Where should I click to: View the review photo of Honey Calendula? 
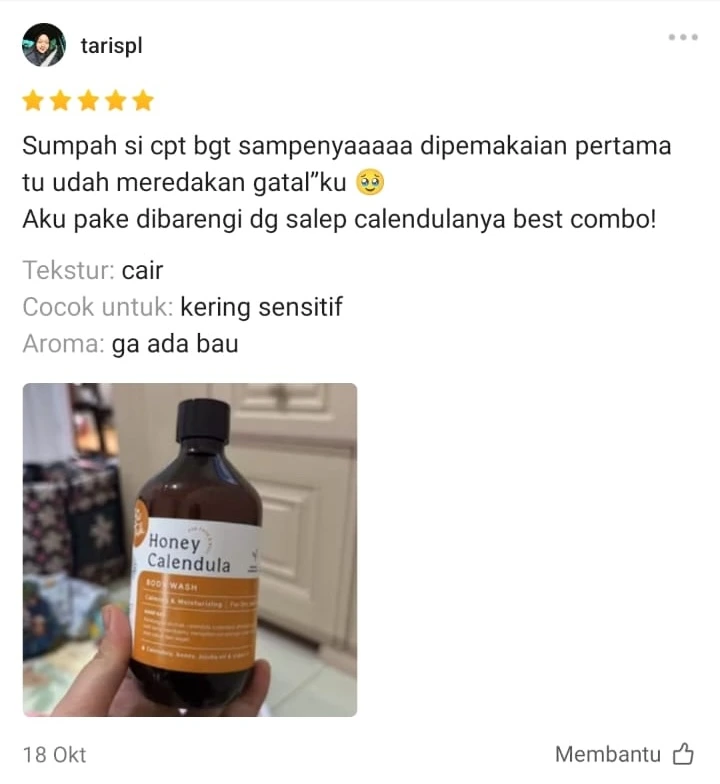tap(190, 549)
